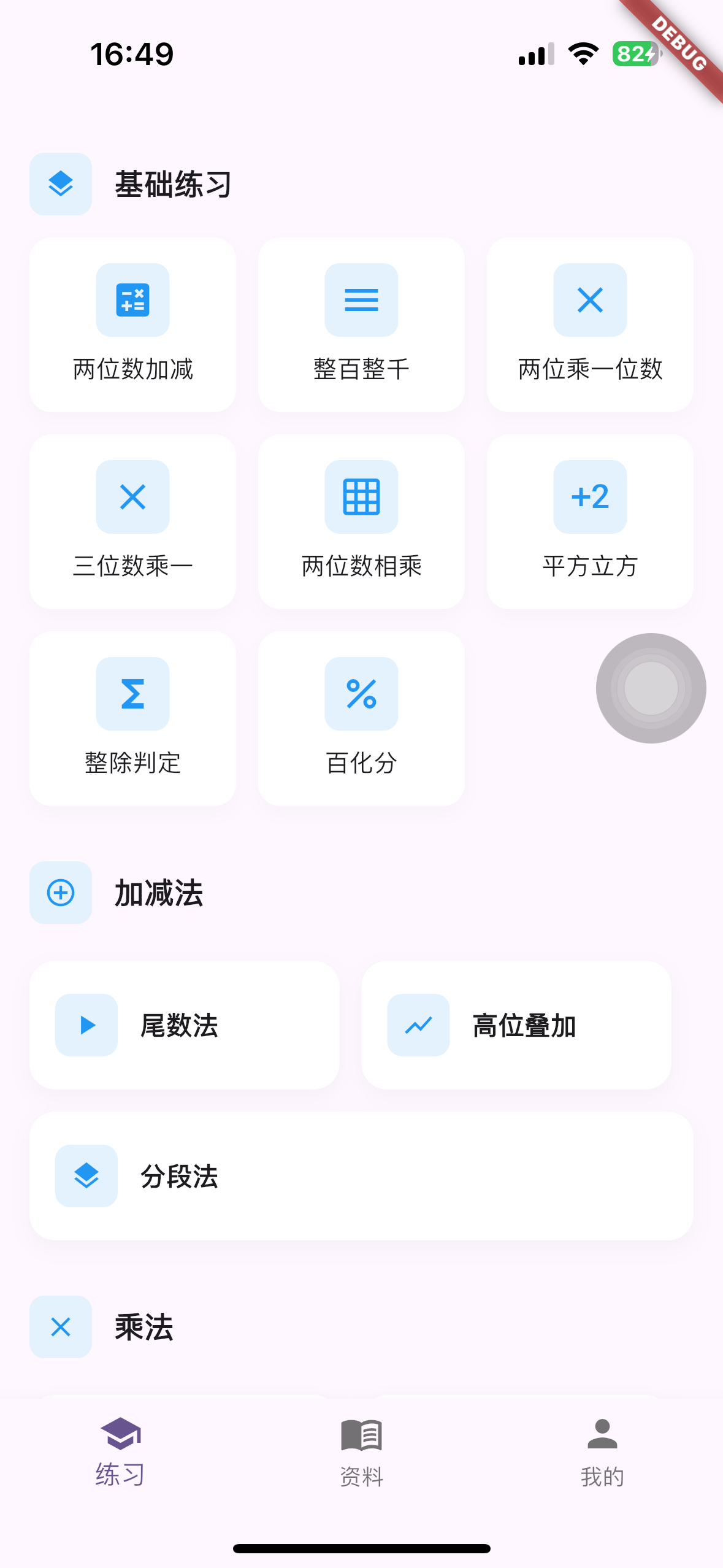The image size is (723, 1568).
Task: Click the plus-circle icon next to 加减法
Action: pos(60,893)
